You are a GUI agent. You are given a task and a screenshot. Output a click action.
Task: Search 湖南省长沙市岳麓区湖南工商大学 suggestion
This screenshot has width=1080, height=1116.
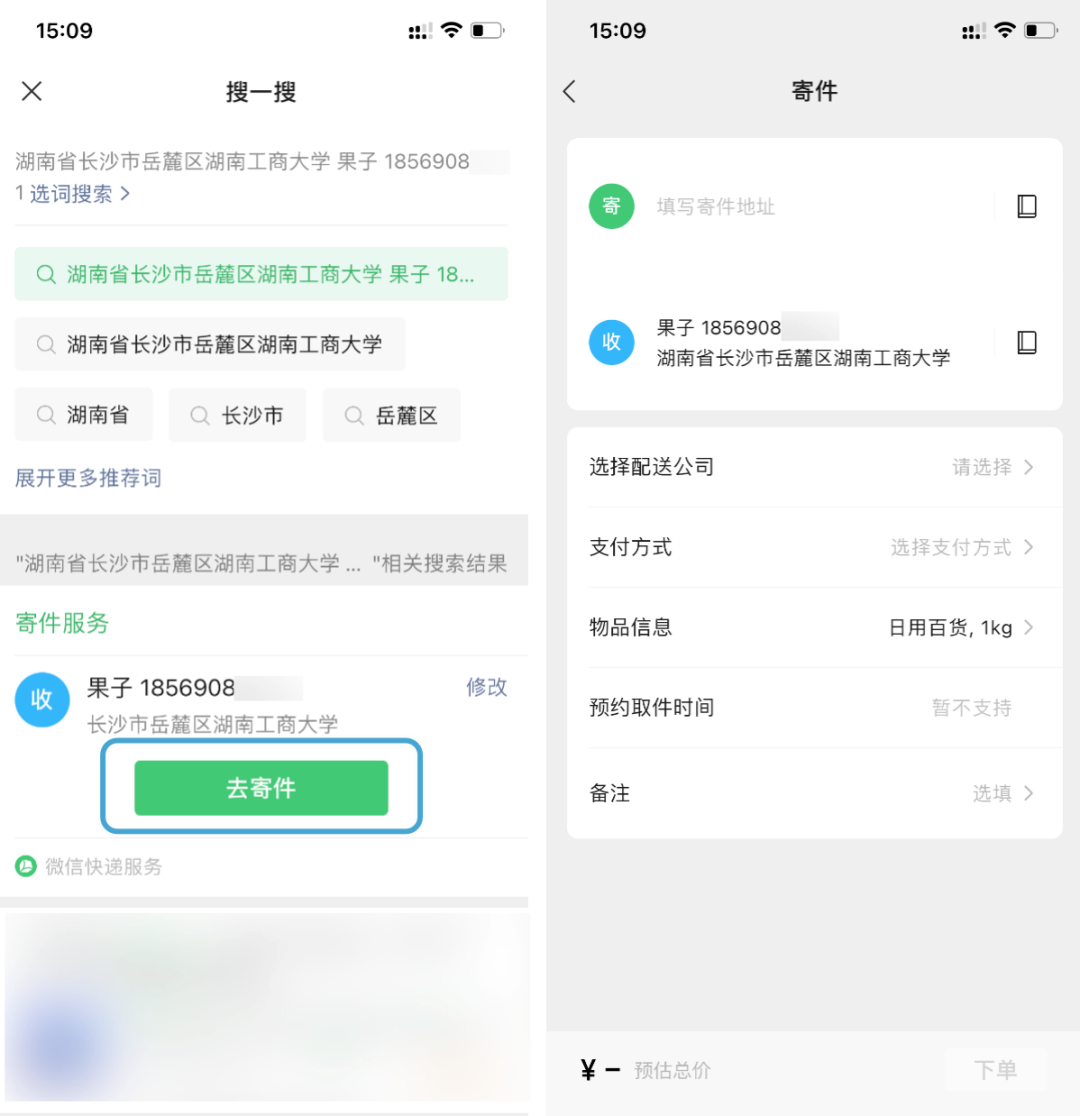pos(210,344)
